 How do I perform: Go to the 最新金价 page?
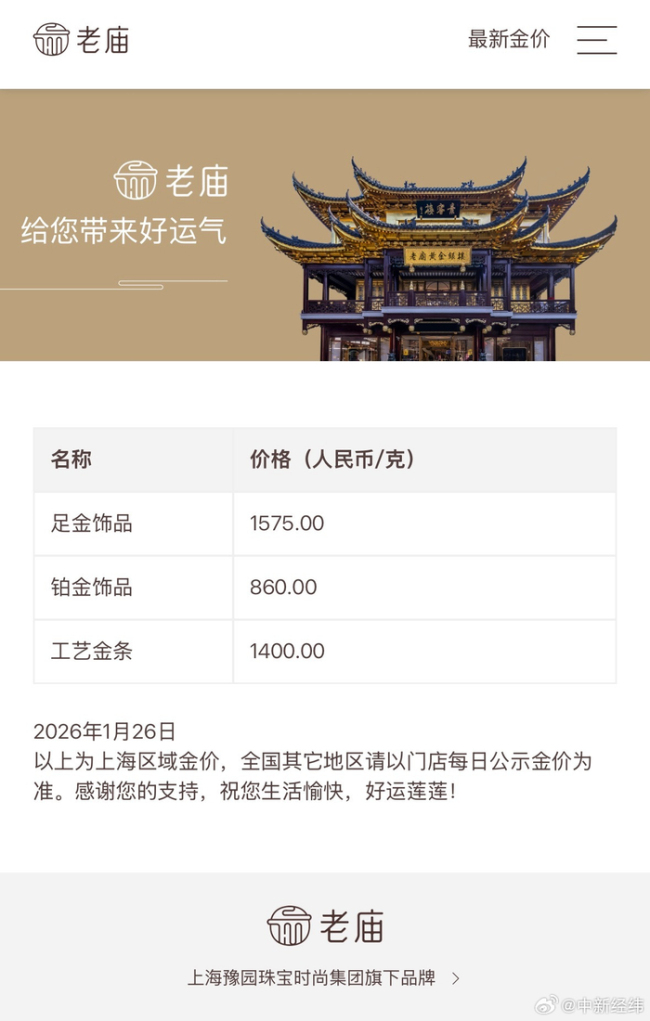pyautogui.click(x=508, y=40)
